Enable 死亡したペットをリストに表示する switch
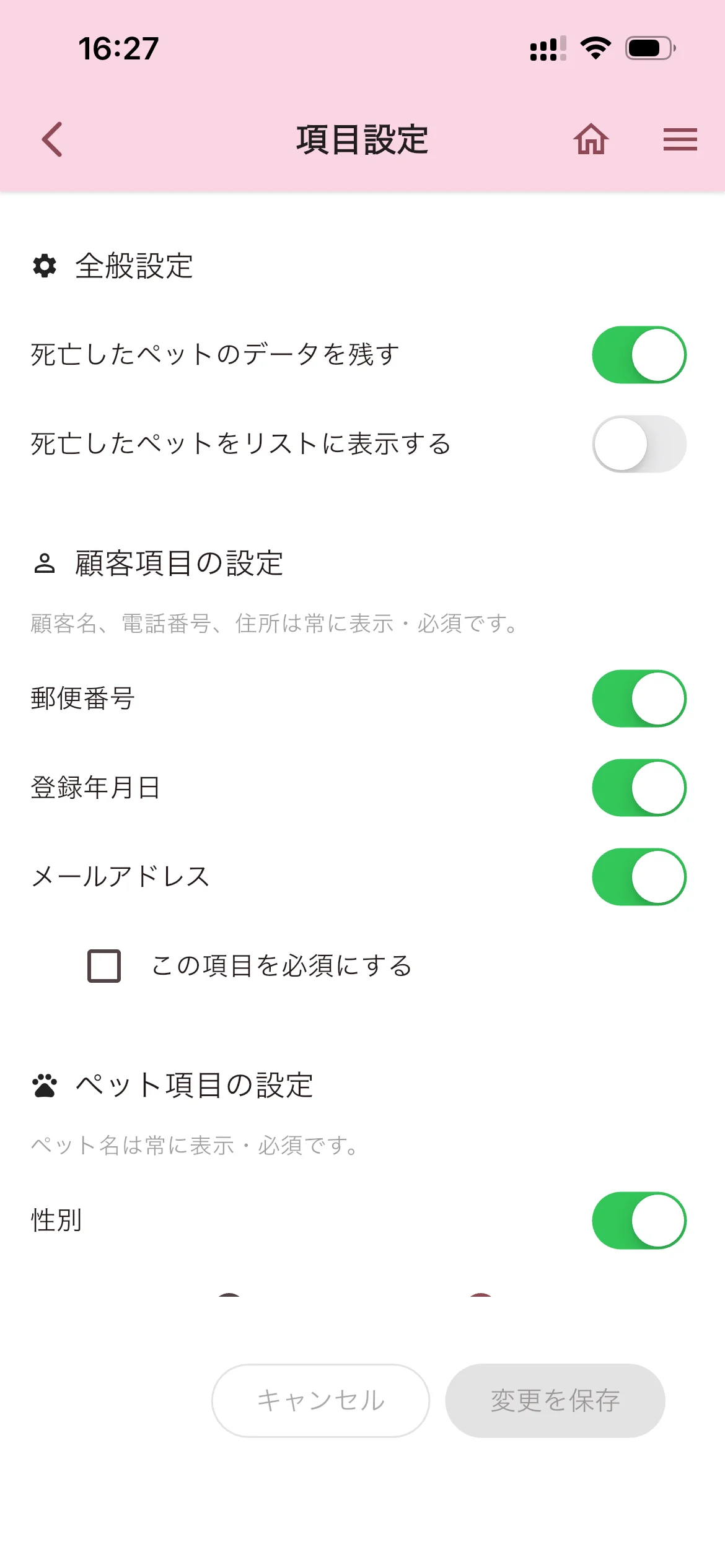 click(x=639, y=444)
